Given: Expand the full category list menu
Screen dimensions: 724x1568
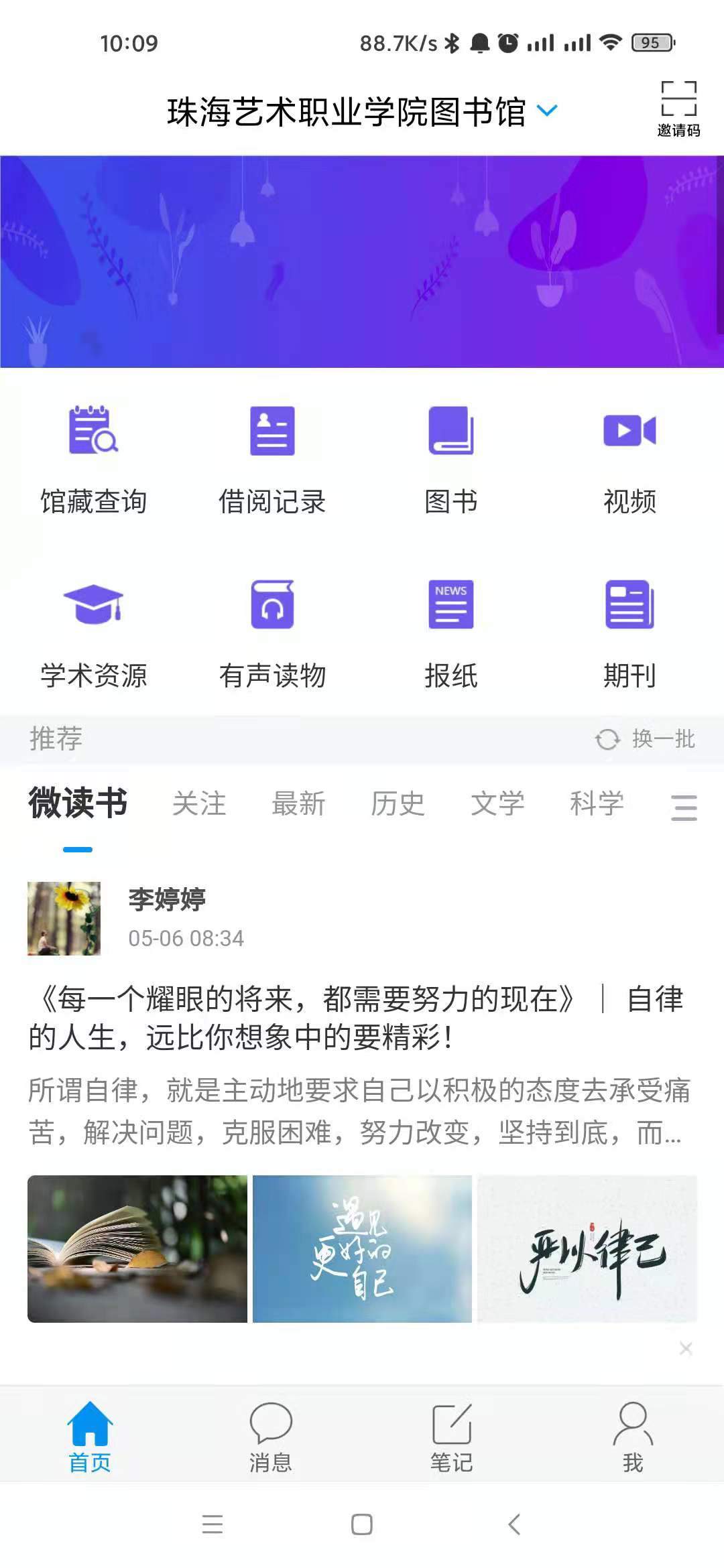Looking at the screenshot, I should point(684,807).
